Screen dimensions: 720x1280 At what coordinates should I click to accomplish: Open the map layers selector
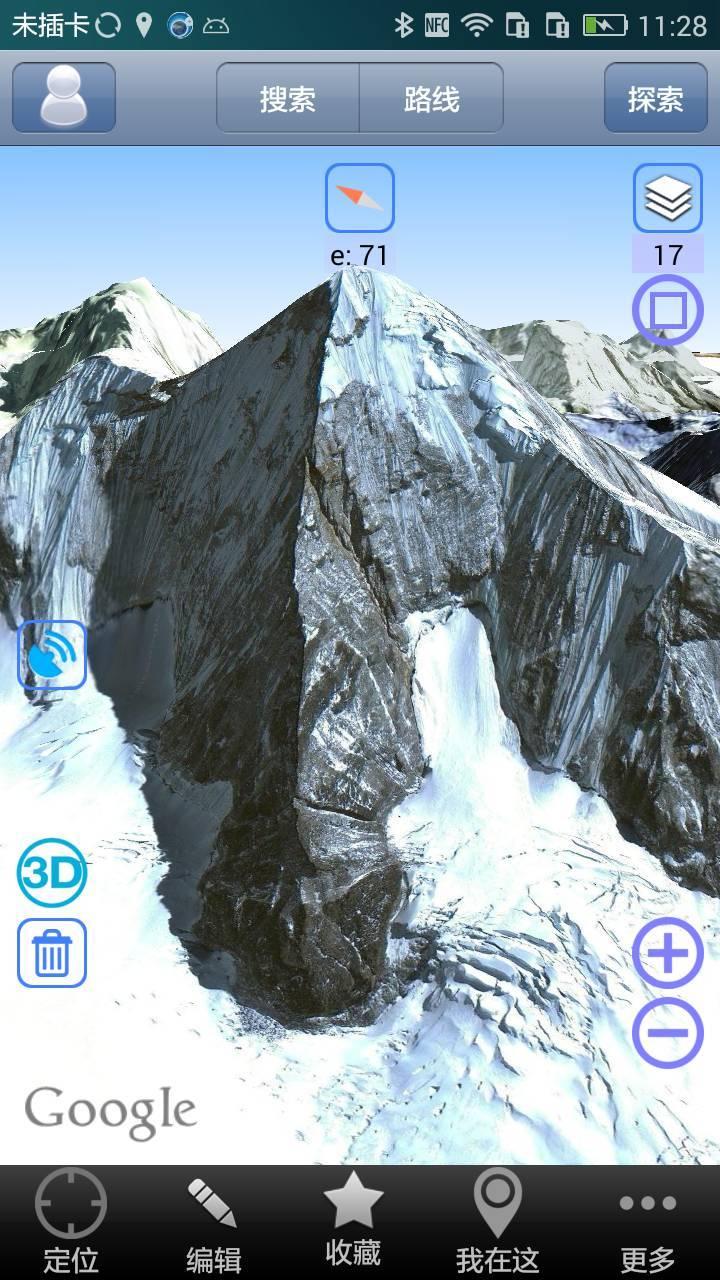click(x=668, y=198)
